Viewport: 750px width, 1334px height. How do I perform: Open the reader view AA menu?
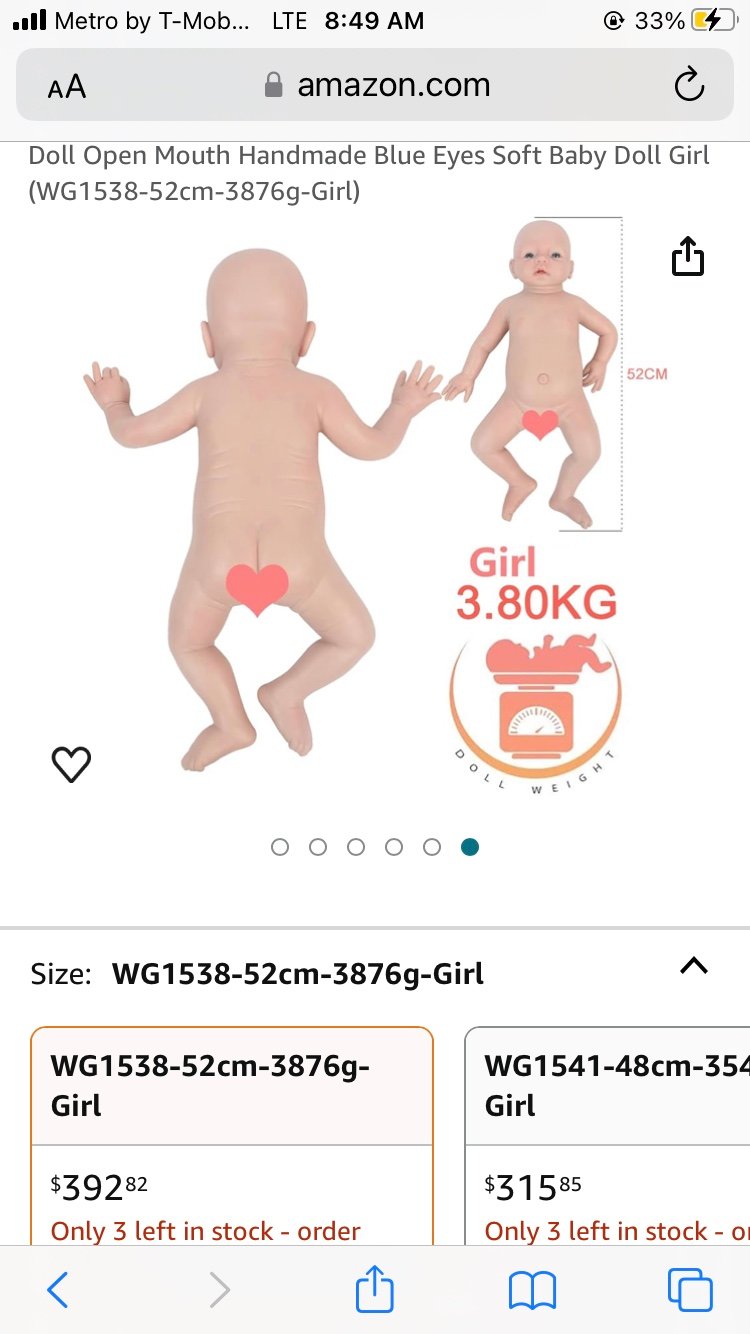coord(67,87)
